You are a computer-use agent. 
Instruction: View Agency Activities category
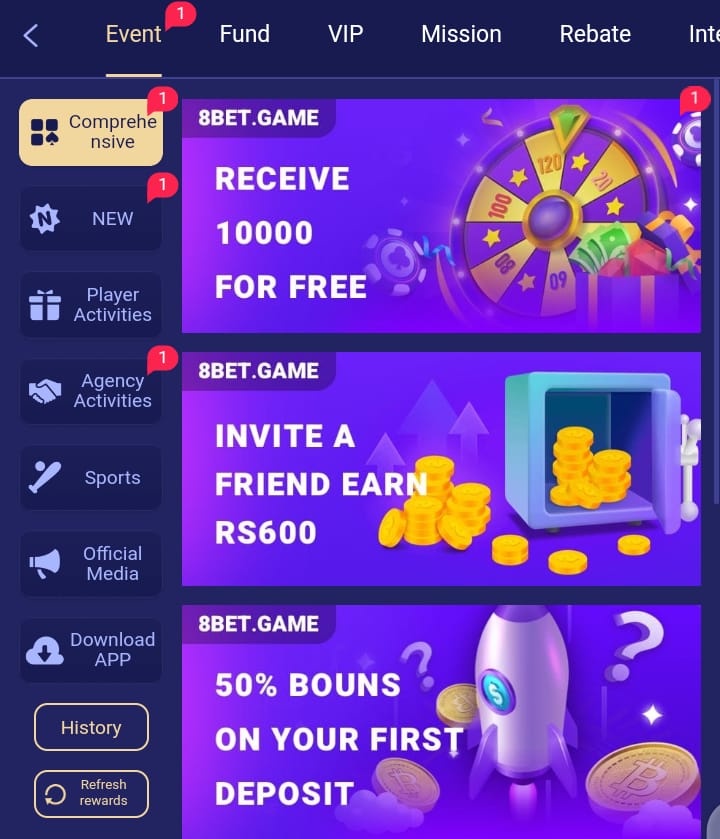point(91,391)
